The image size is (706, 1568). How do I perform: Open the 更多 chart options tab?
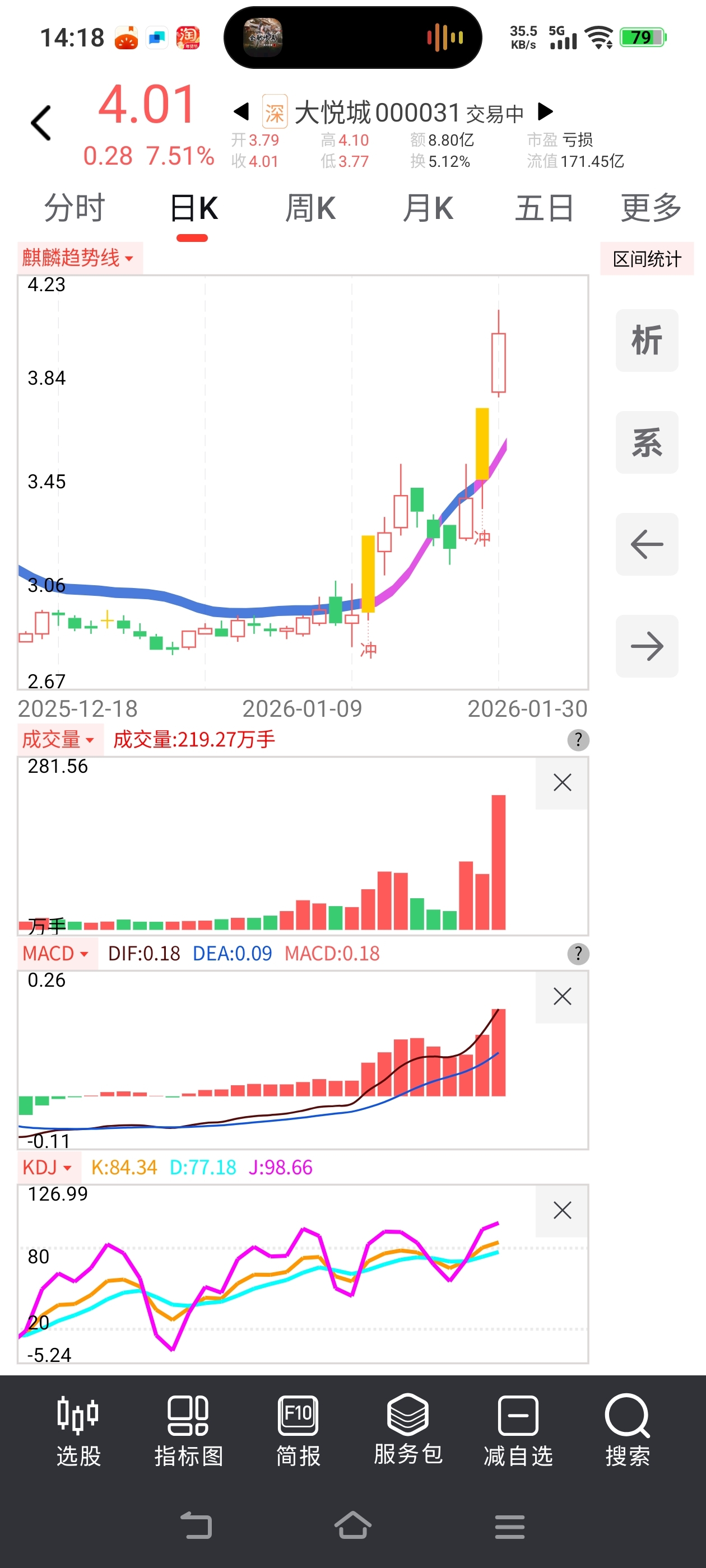[x=651, y=208]
